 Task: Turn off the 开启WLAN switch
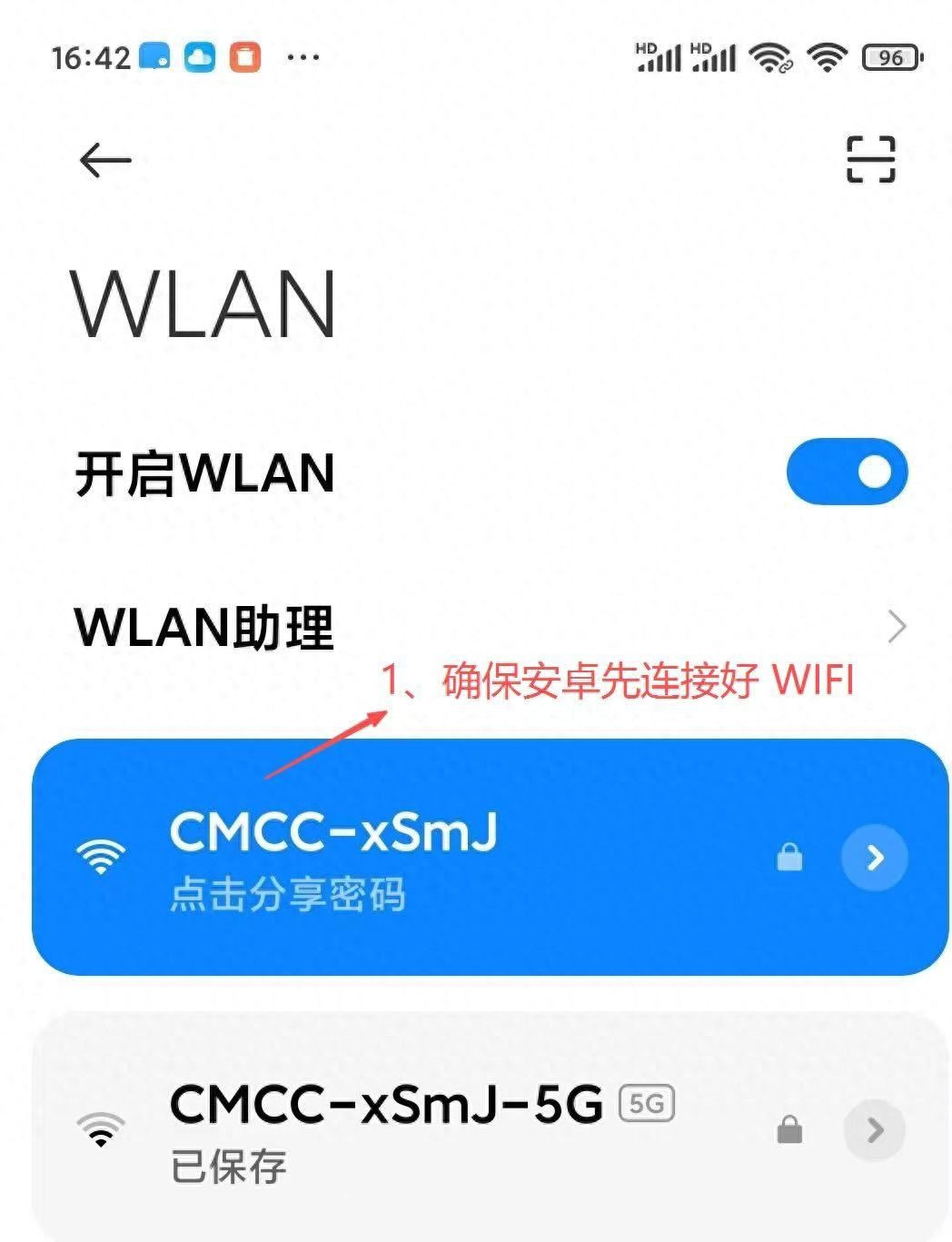847,472
